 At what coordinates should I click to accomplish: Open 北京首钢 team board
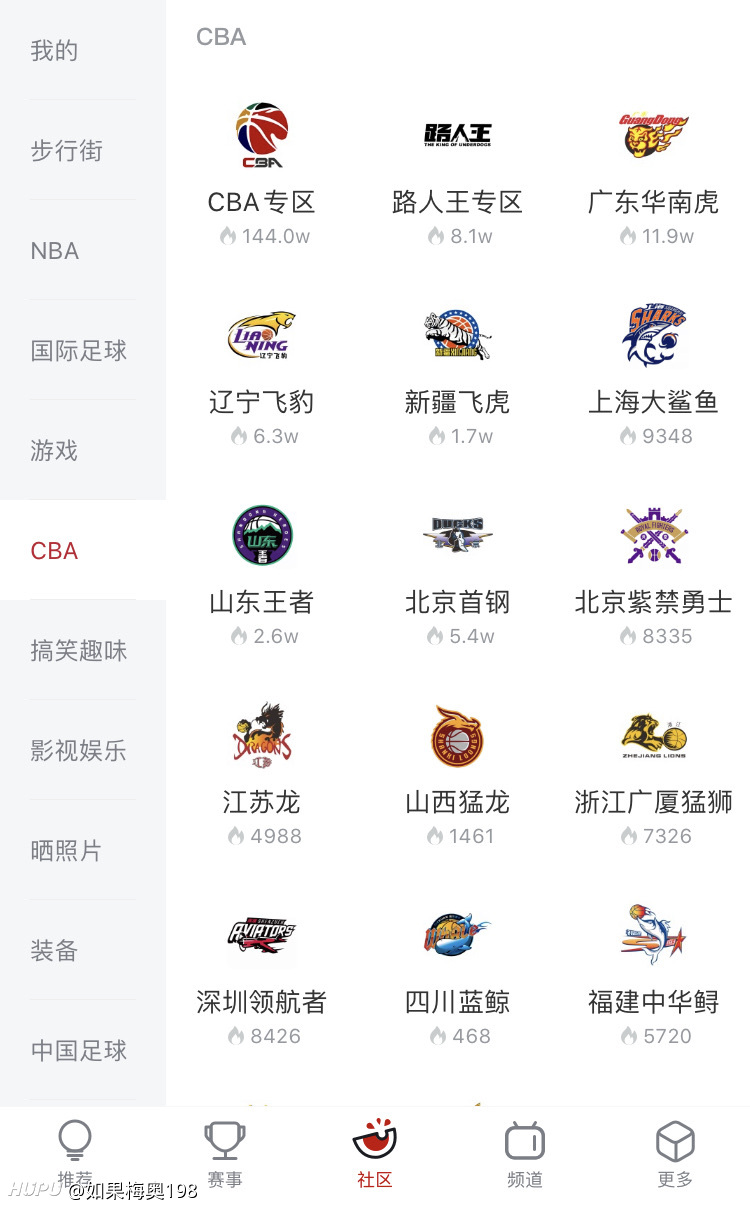pos(458,572)
